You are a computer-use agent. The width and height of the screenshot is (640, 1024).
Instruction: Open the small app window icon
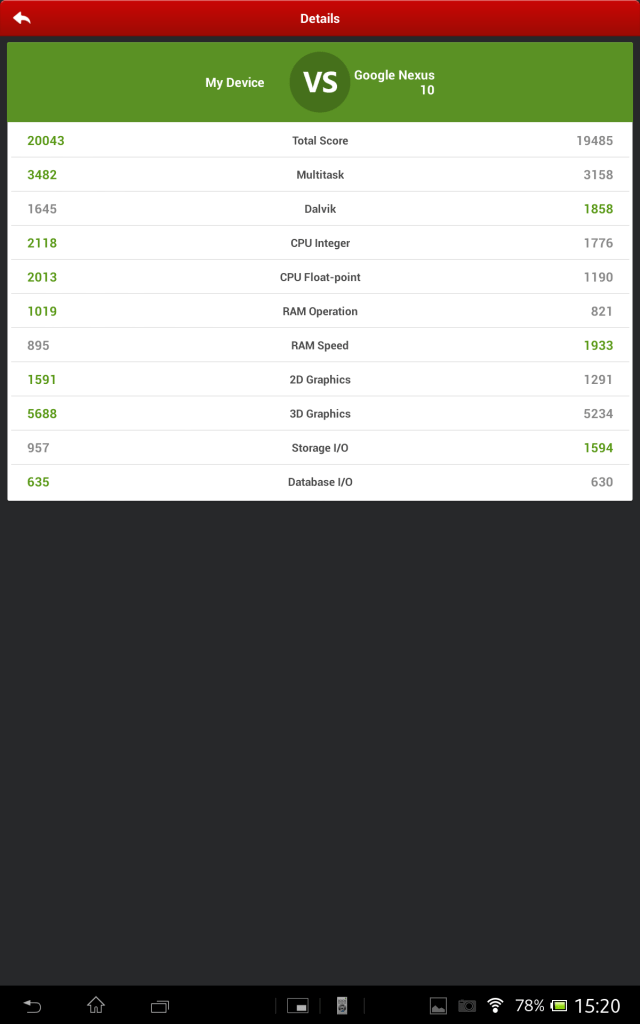(x=298, y=1006)
